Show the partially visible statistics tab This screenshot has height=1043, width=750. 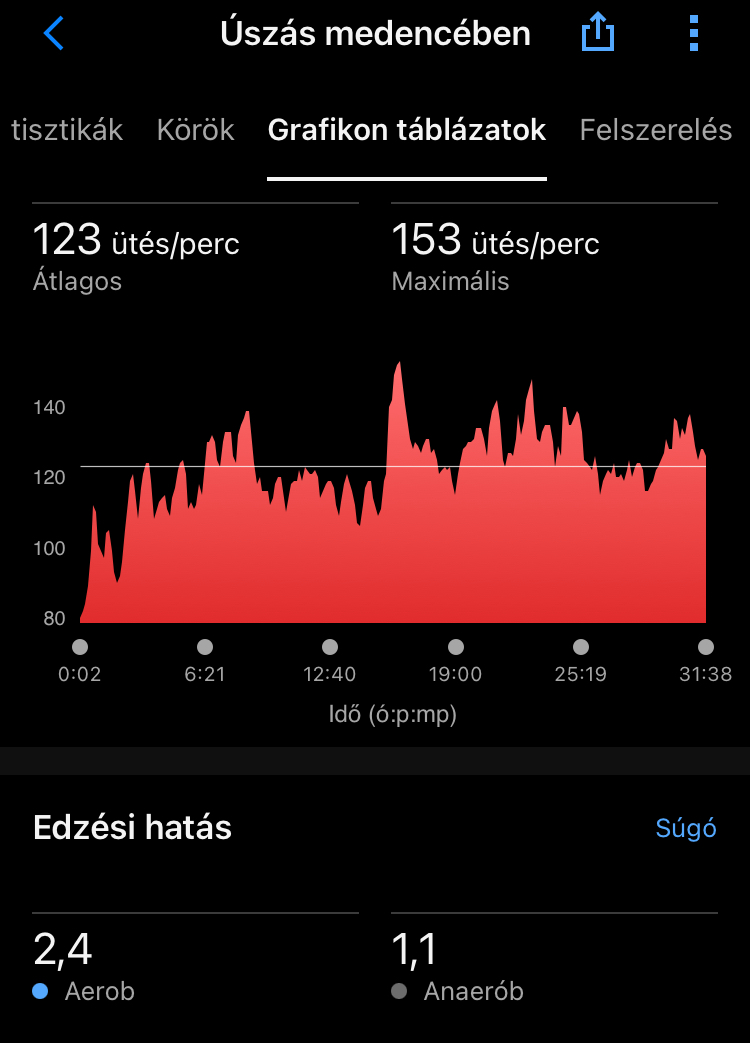coord(65,130)
